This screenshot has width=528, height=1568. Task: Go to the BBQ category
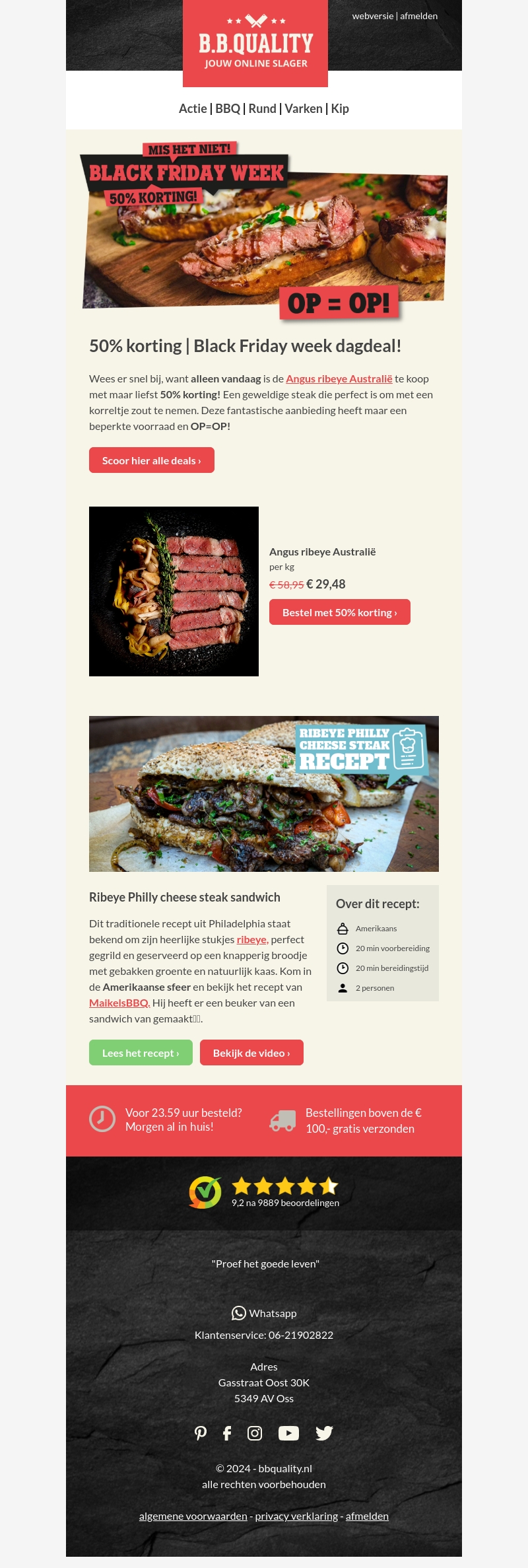228,109
